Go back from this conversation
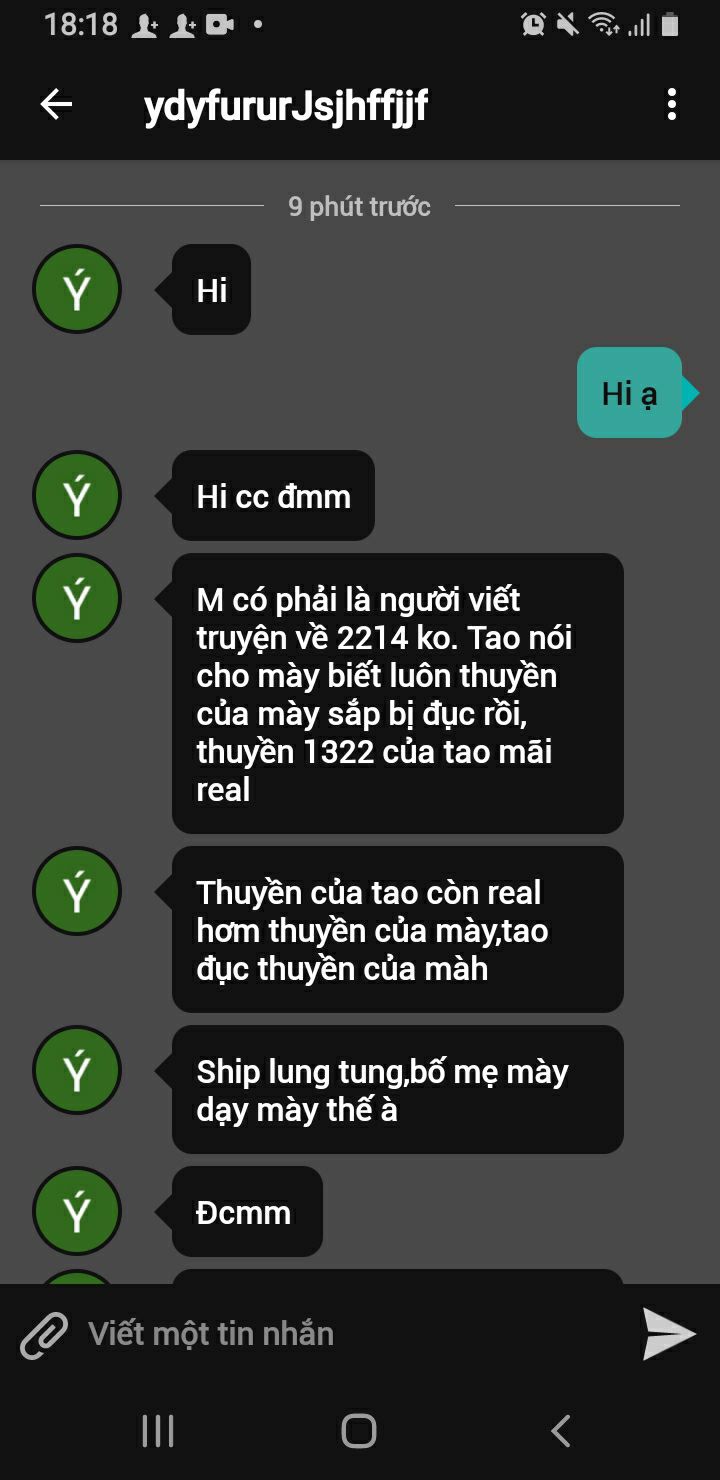Viewport: 720px width, 1480px height. click(56, 104)
